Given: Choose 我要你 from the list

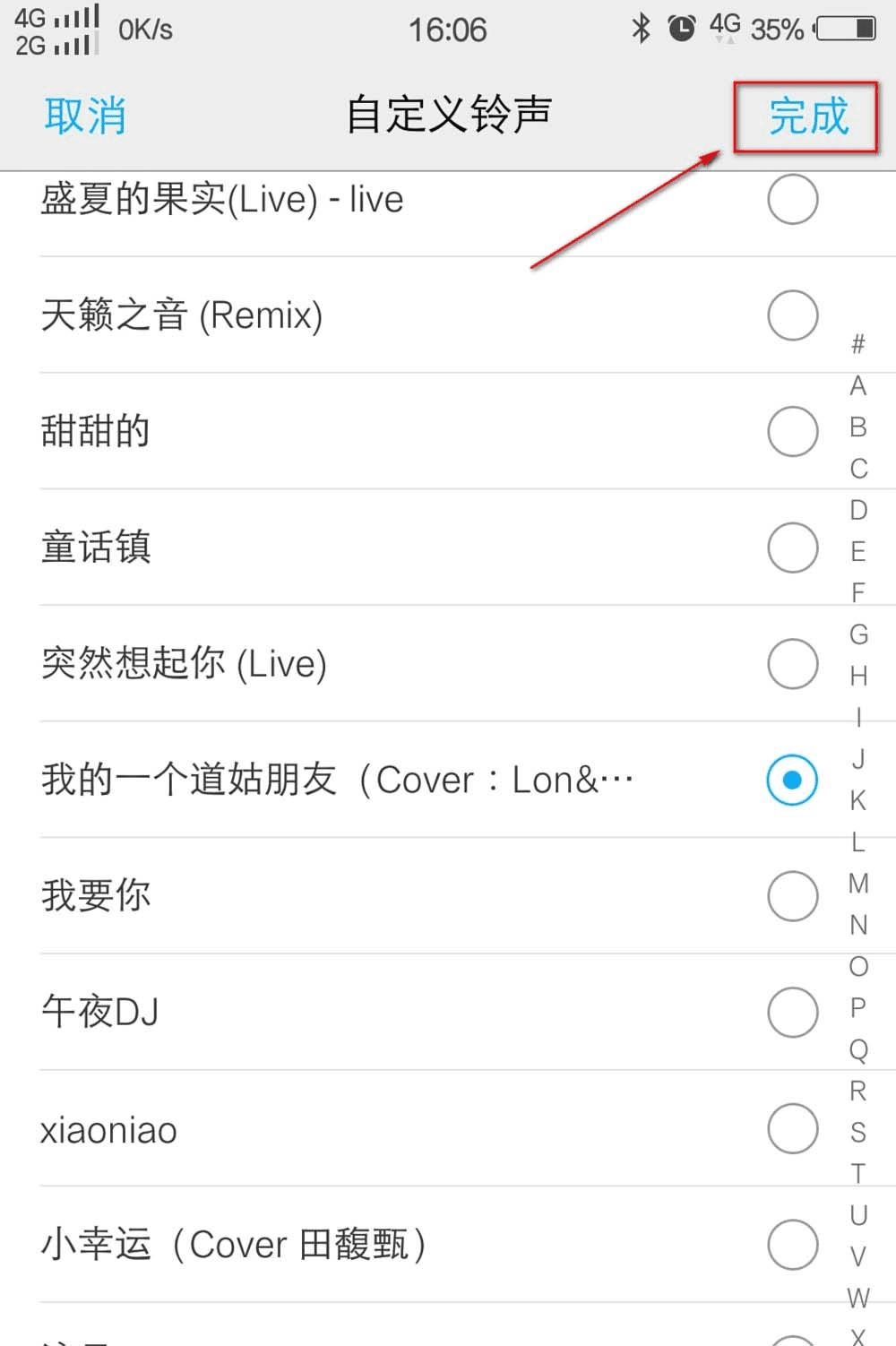Looking at the screenshot, I should click(792, 896).
